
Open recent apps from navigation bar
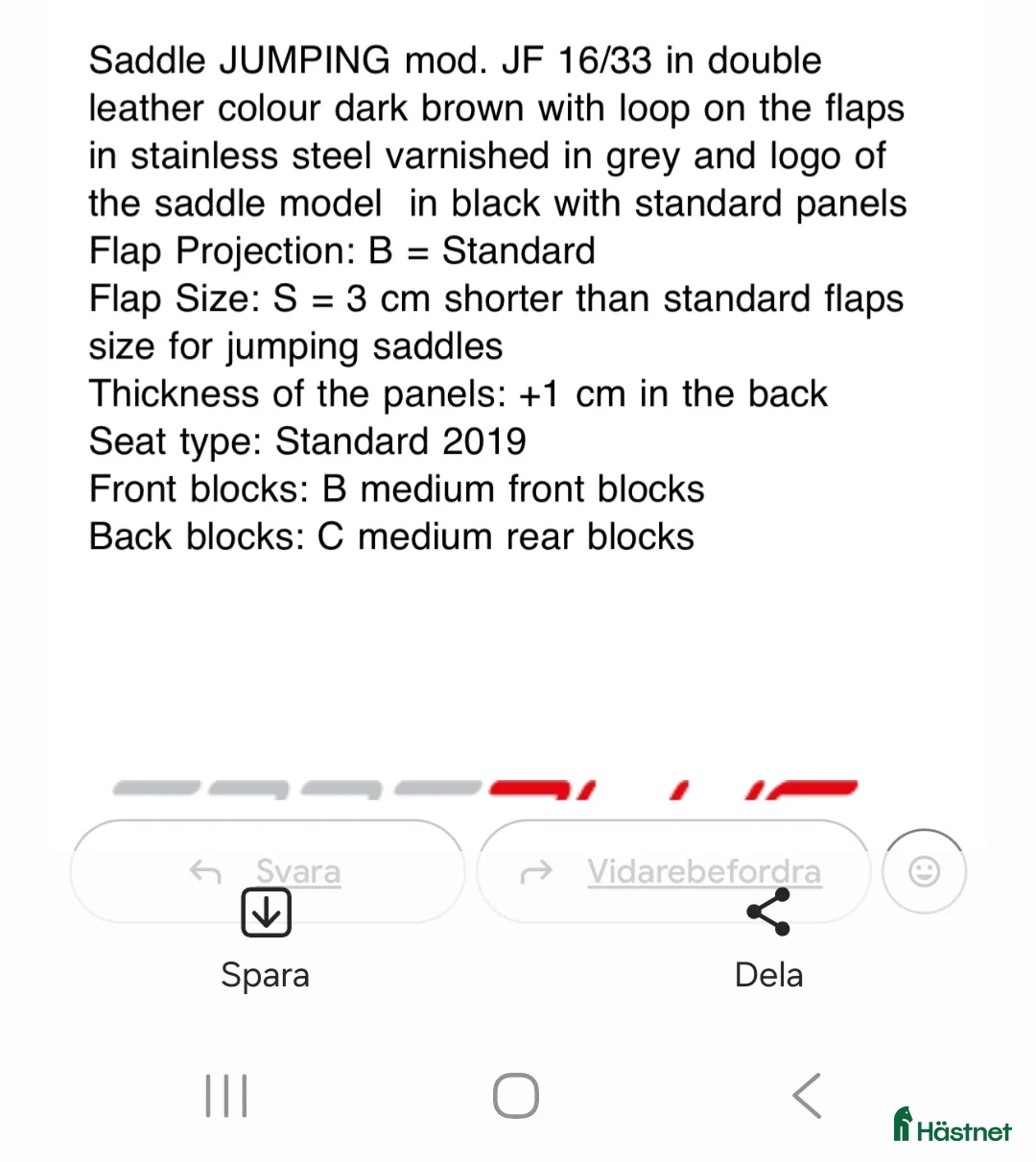tap(226, 1096)
